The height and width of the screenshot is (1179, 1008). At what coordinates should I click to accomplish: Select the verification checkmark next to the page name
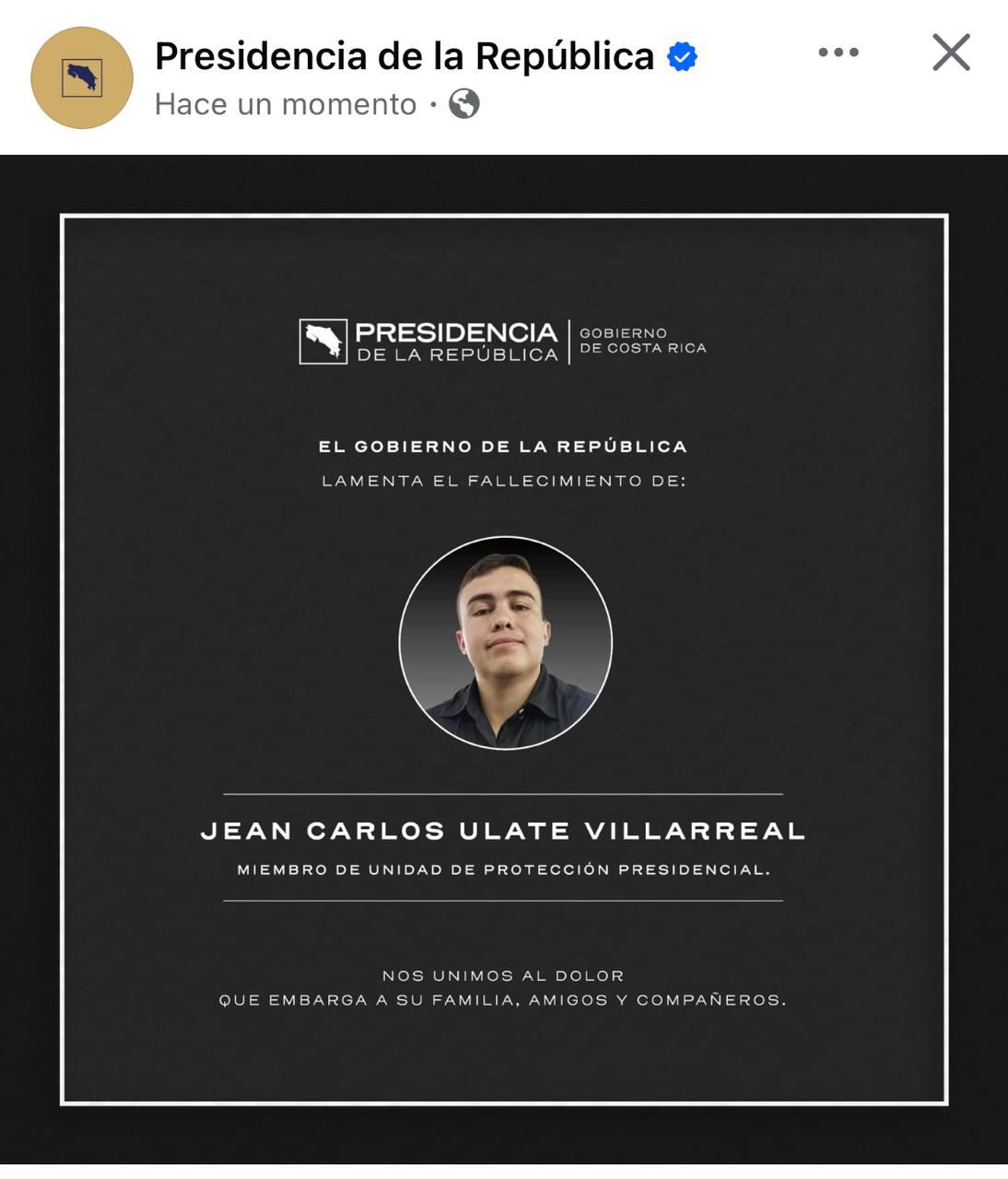click(680, 55)
